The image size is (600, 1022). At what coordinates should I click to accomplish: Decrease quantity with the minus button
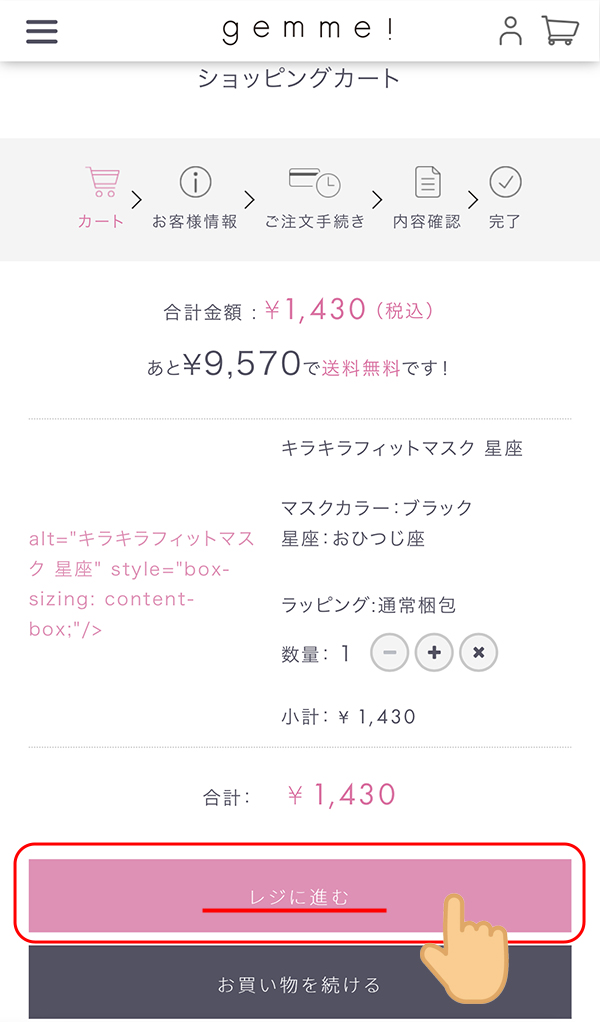coord(390,652)
